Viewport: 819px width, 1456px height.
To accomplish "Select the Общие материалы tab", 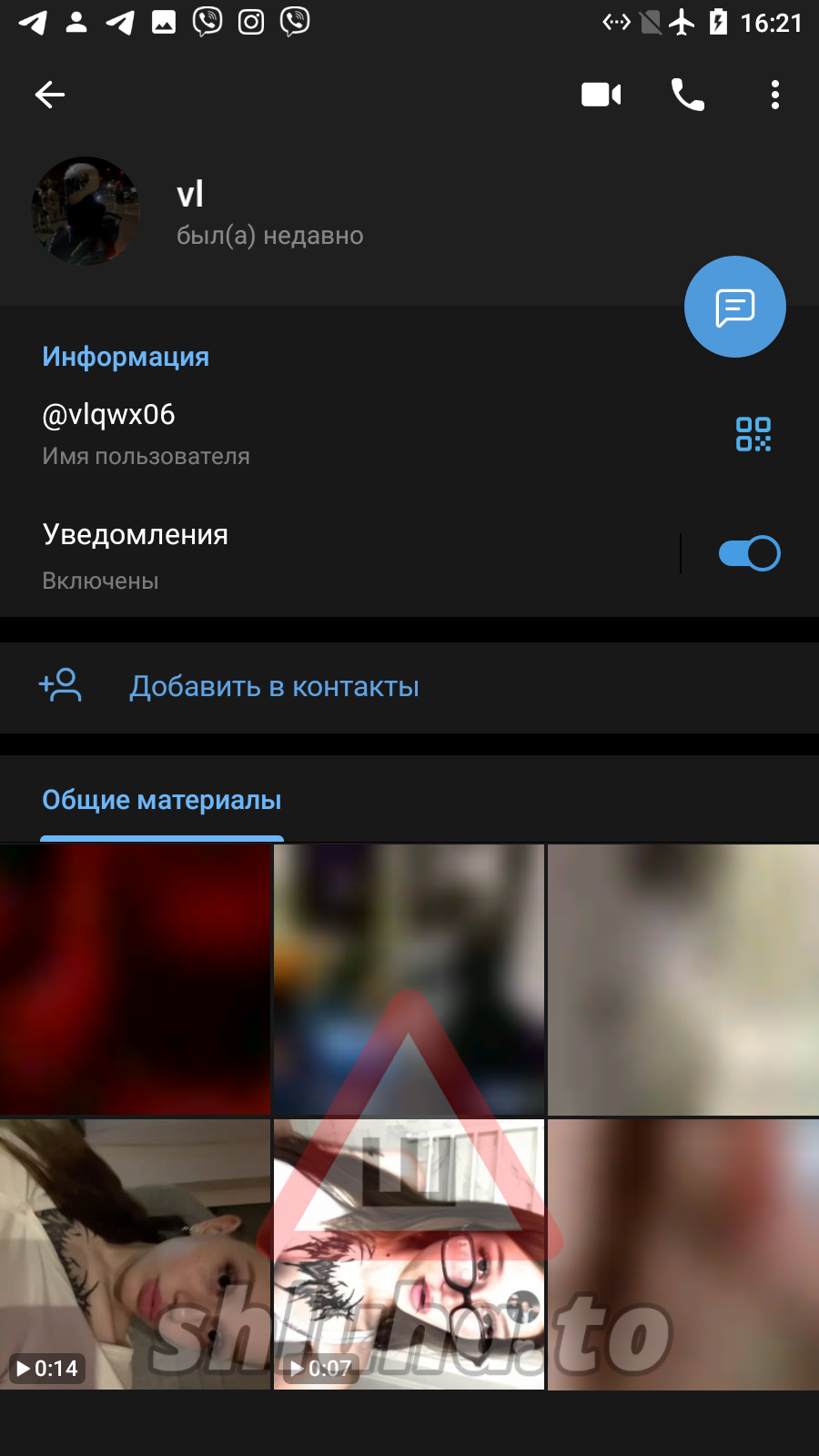I will 162,801.
